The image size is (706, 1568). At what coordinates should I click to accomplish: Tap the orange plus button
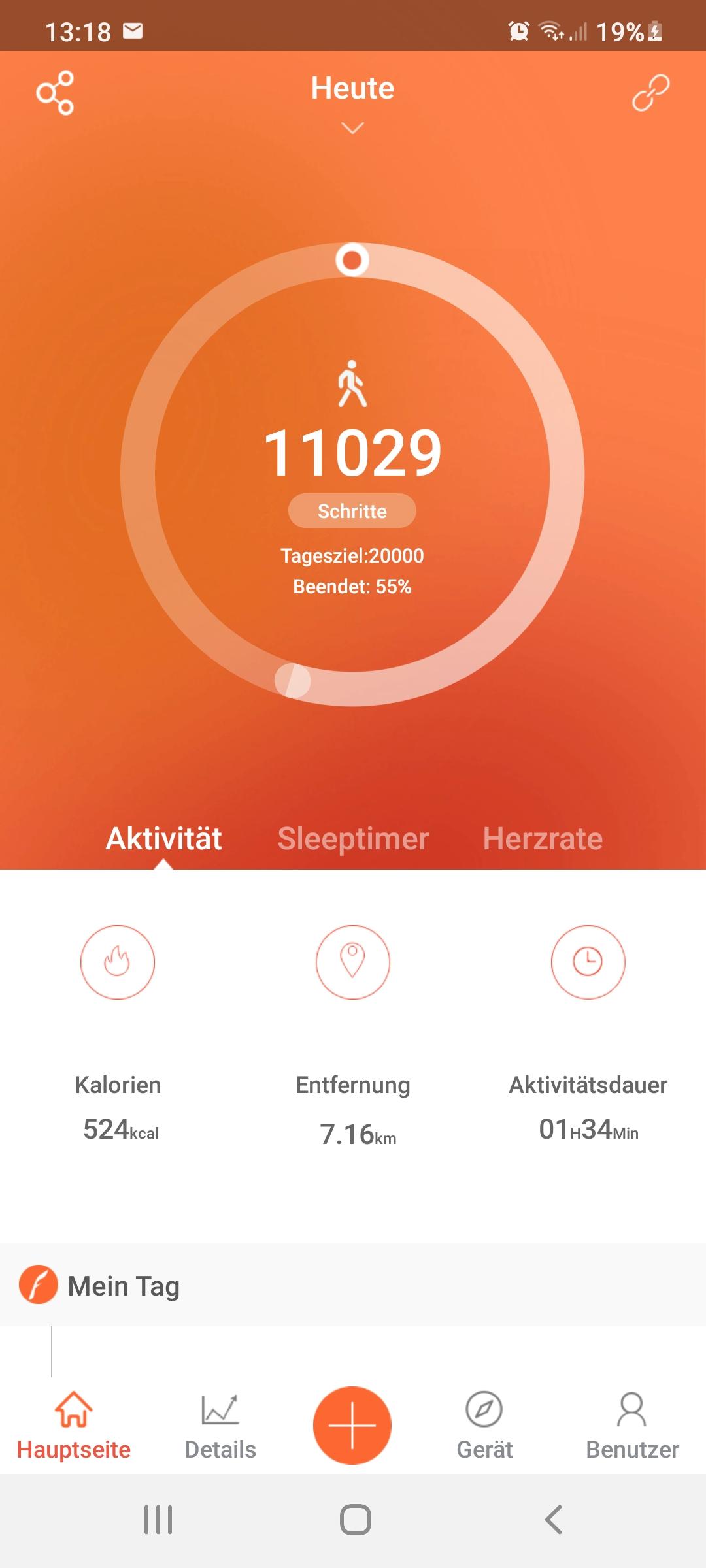(x=352, y=1426)
